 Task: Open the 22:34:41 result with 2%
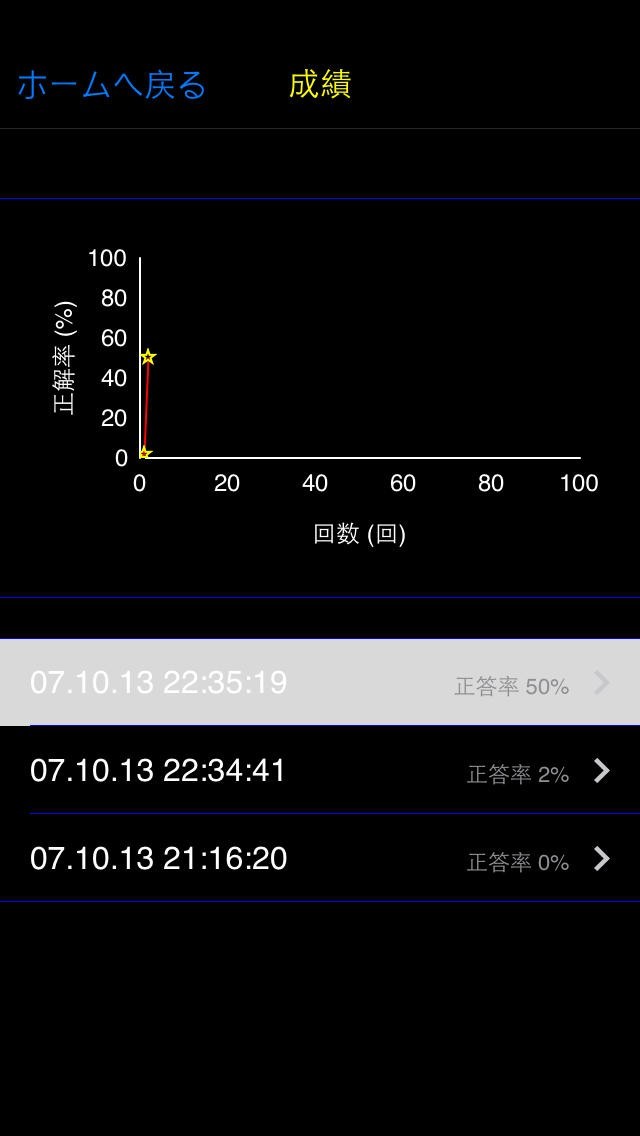coord(320,771)
